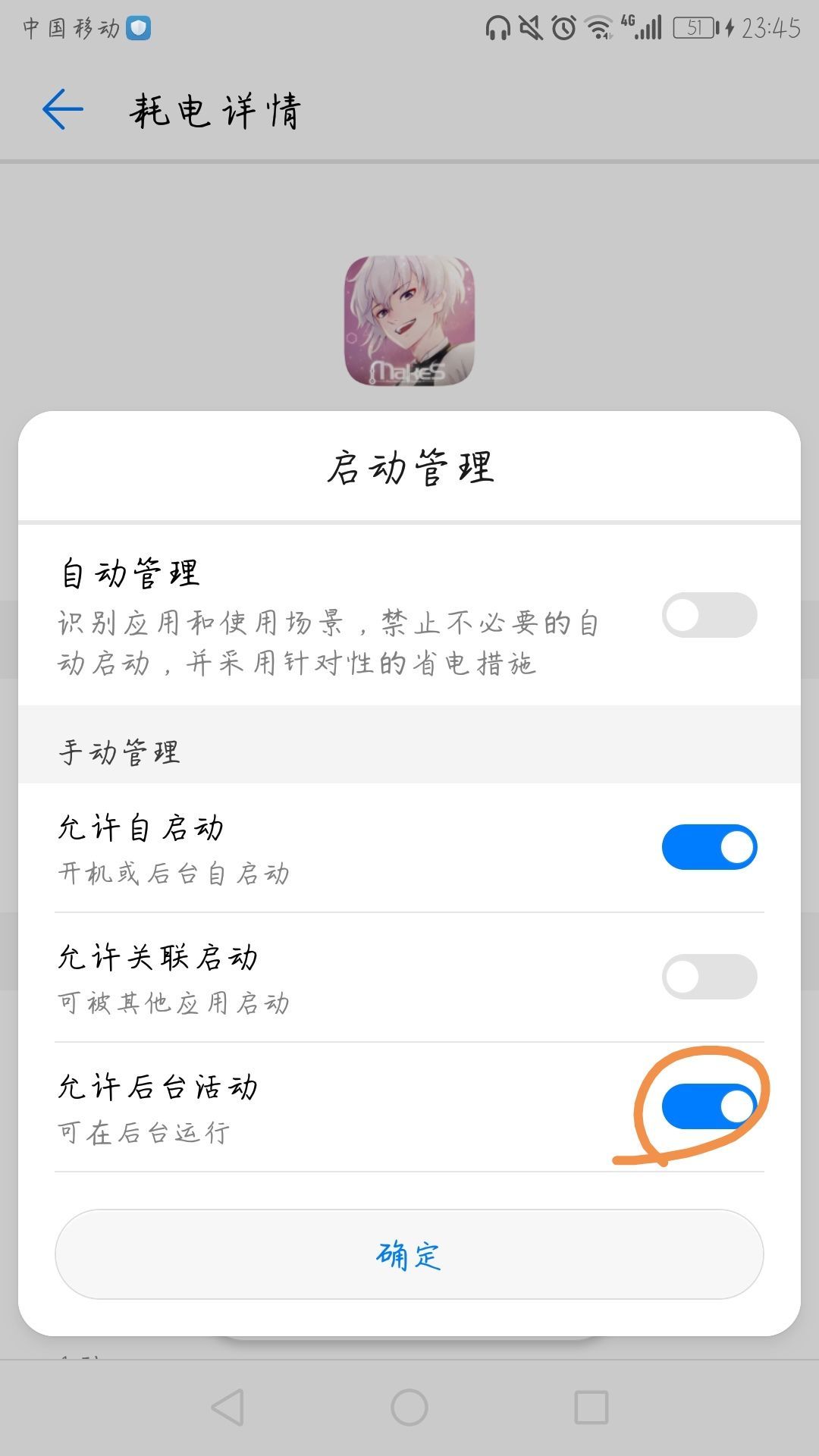Image resolution: width=819 pixels, height=1456 pixels.
Task: Click the blue notification icon next to 中国移动
Action: pyautogui.click(x=137, y=29)
